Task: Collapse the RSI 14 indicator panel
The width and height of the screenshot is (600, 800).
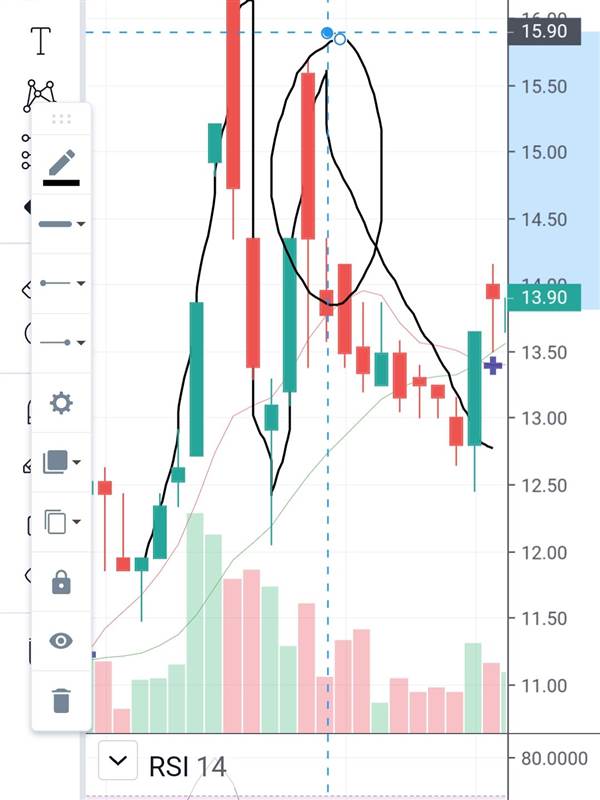Action: click(118, 761)
